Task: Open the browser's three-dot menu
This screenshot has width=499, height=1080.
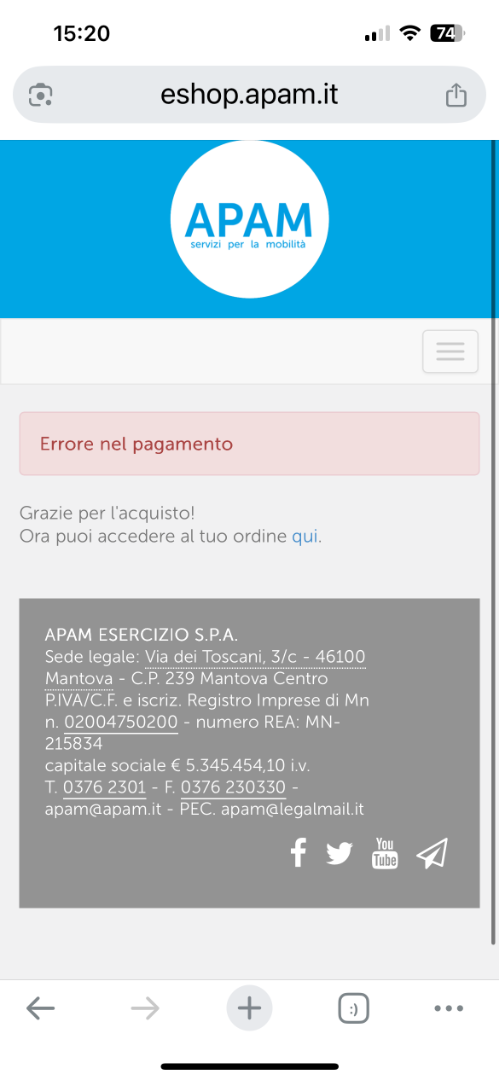Action: pyautogui.click(x=449, y=1009)
